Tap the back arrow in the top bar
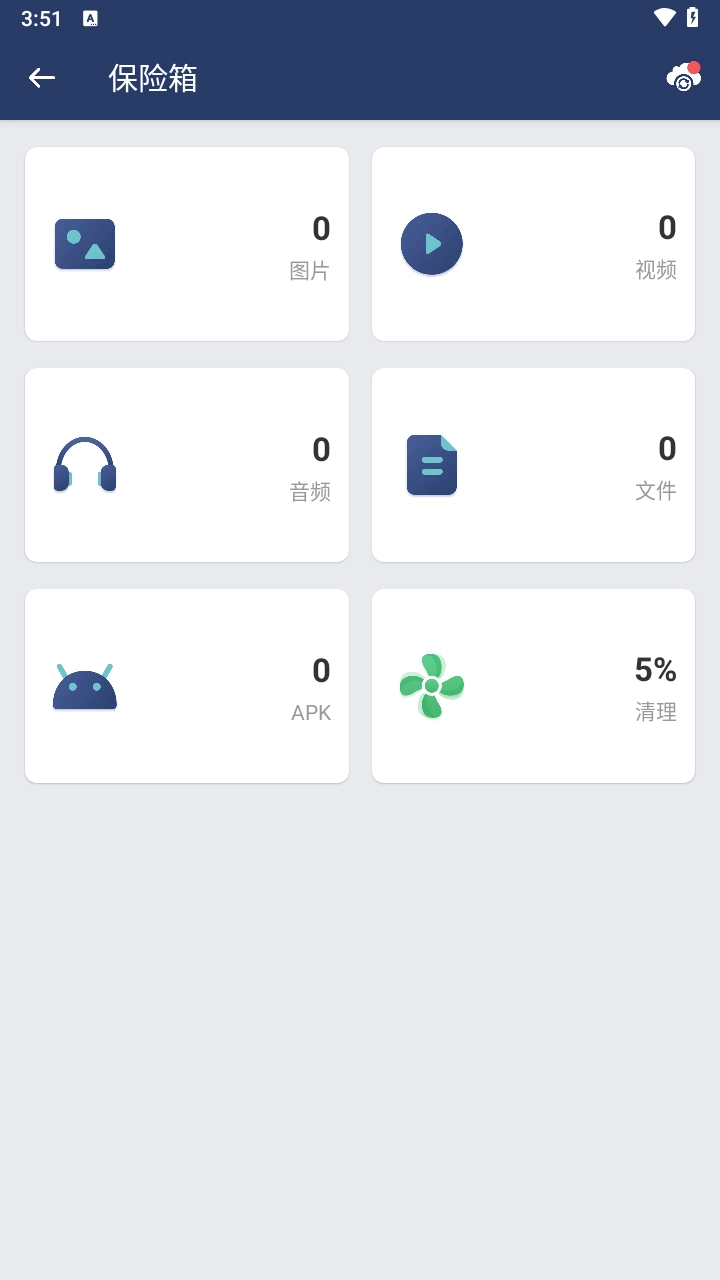This screenshot has width=720, height=1280. coord(41,77)
